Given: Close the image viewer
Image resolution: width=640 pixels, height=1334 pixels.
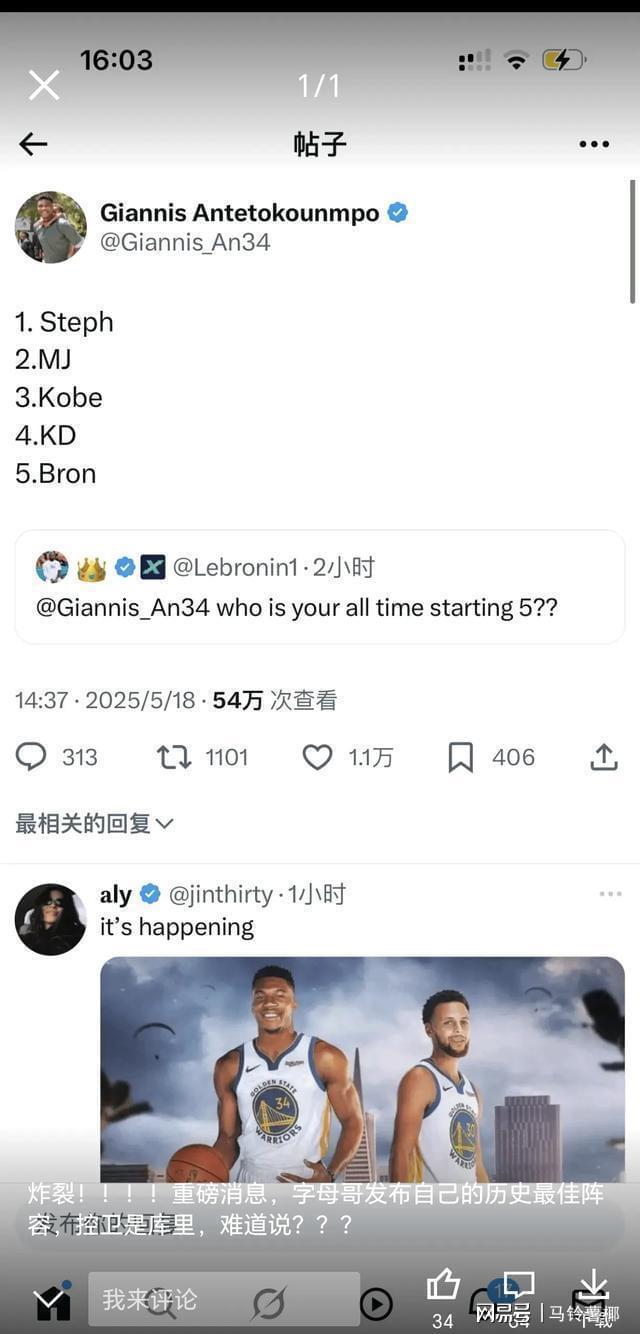Looking at the screenshot, I should coord(44,85).
